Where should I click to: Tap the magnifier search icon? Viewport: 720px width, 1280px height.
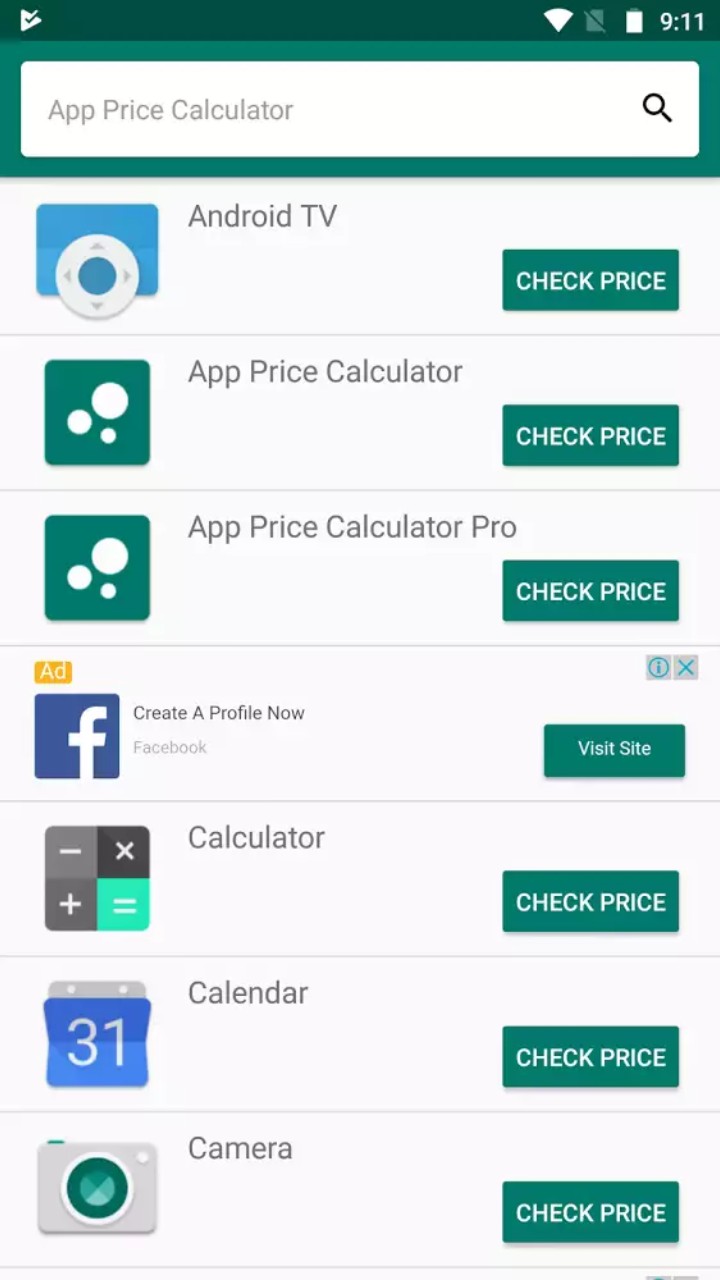(657, 108)
